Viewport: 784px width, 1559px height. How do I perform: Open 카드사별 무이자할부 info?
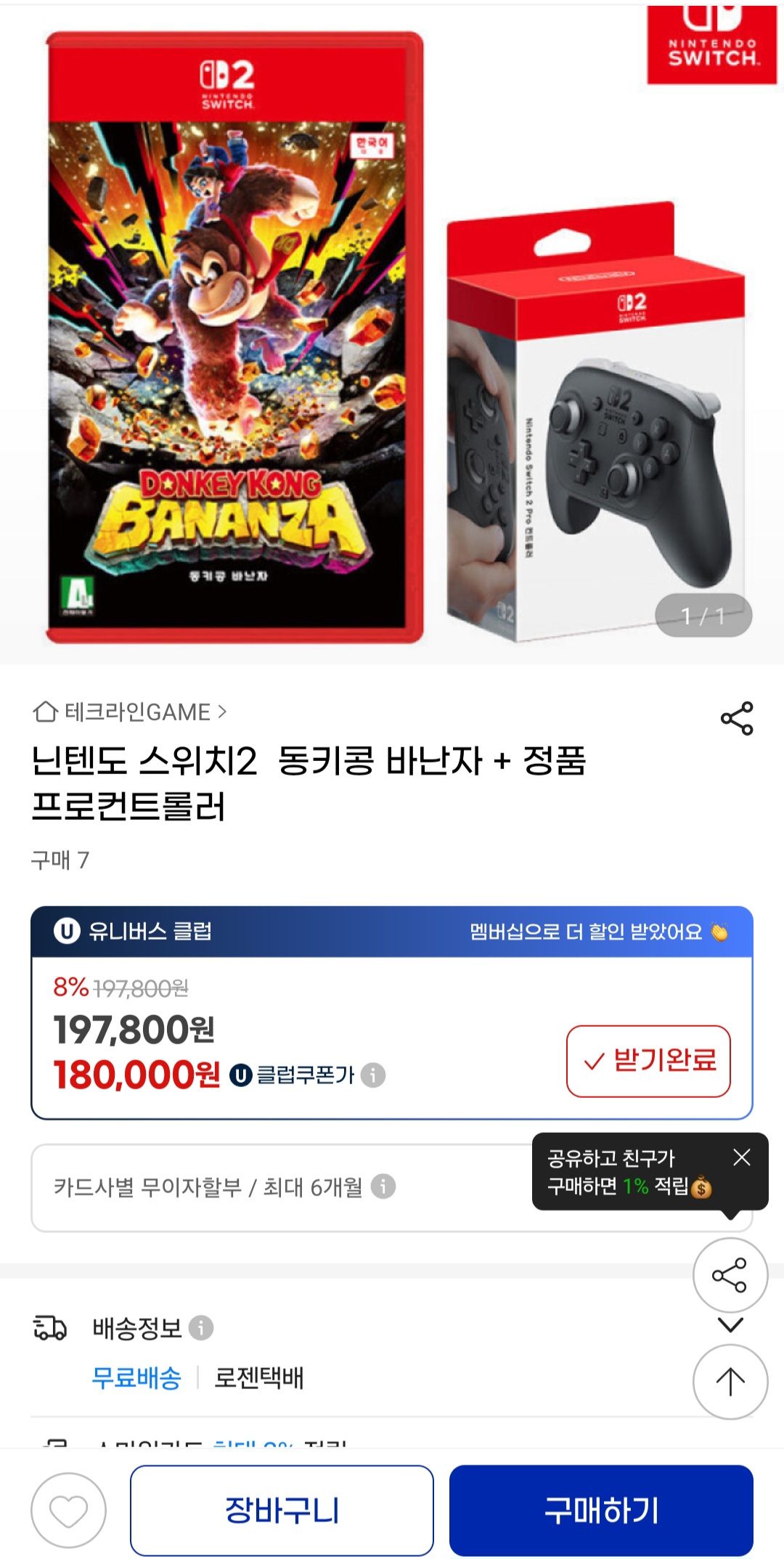tap(383, 1186)
